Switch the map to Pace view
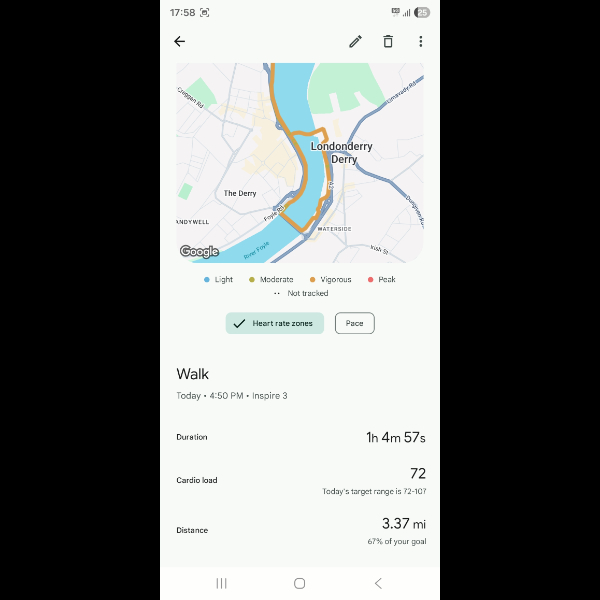The height and width of the screenshot is (600, 600). (x=354, y=323)
